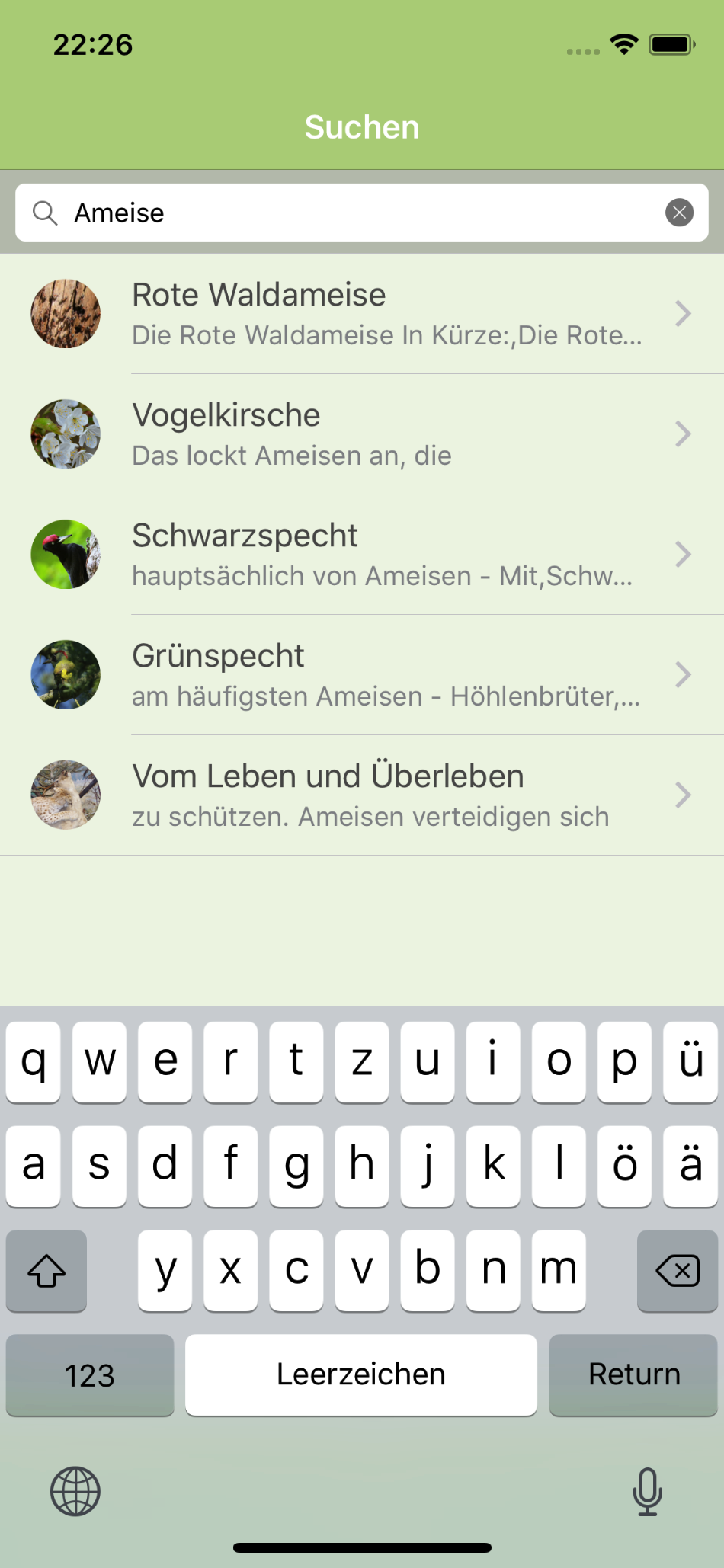Tap the Leerzeichen space bar
Viewport: 724px width, 1568px height.
pyautogui.click(x=360, y=1375)
